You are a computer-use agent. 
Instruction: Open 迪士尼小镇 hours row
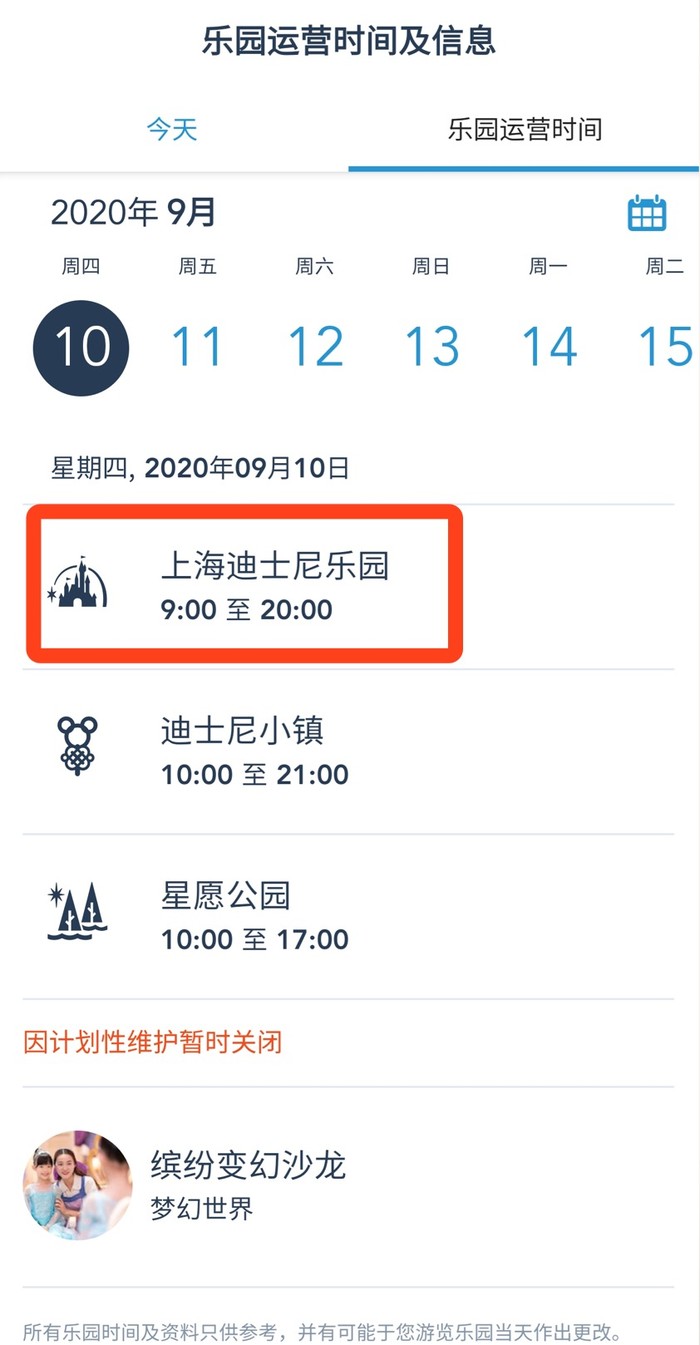255,751
